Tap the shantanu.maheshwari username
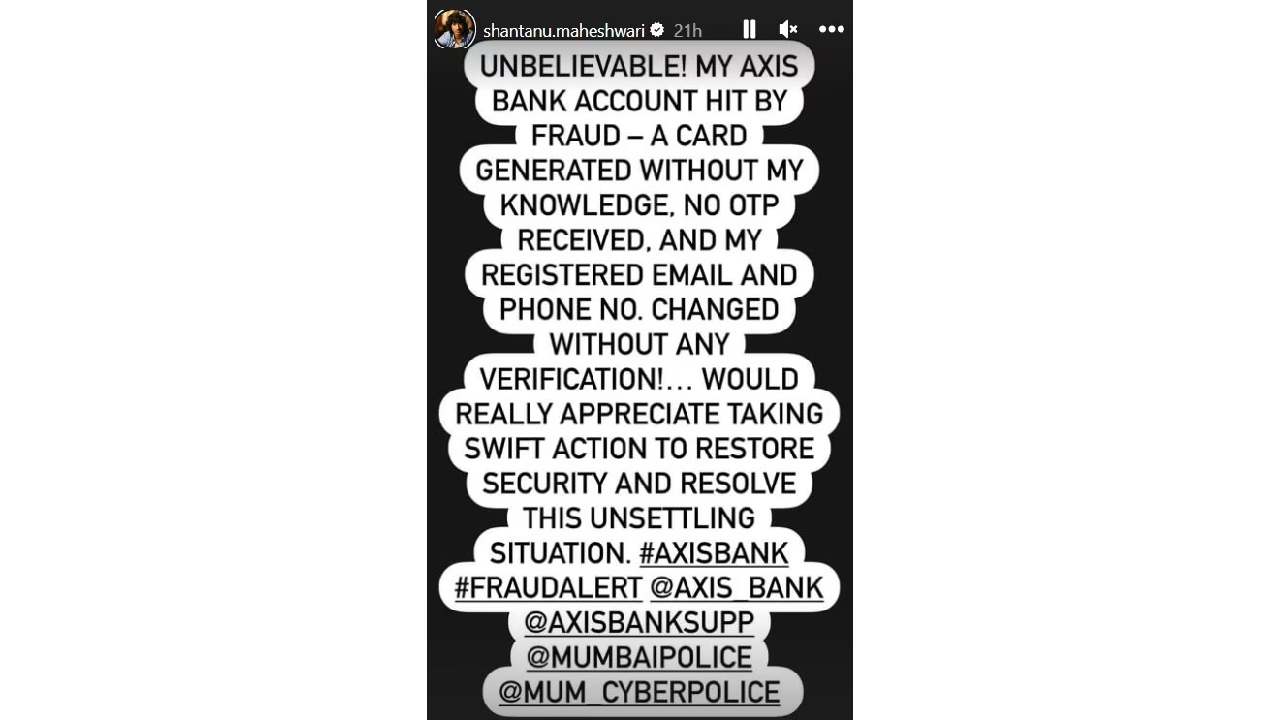The width and height of the screenshot is (1280, 720). tap(564, 30)
